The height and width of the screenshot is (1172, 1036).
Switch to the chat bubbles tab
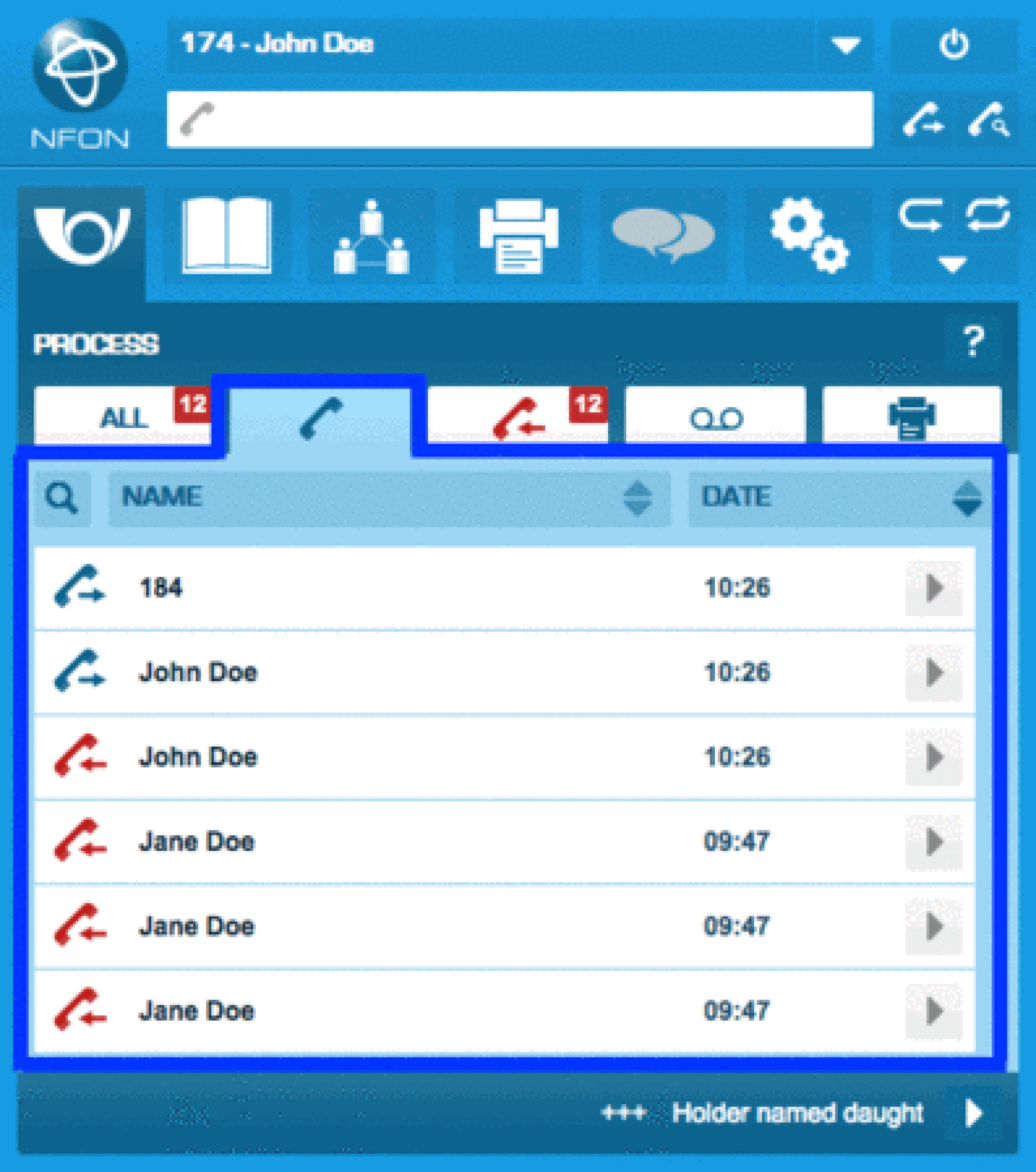(664, 236)
